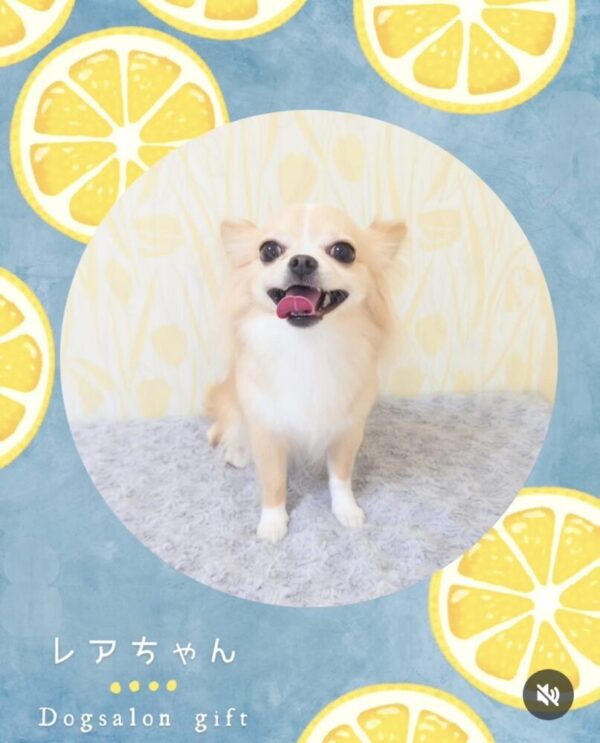Unmute the video sound
600x743 pixels.
pos(548,695)
